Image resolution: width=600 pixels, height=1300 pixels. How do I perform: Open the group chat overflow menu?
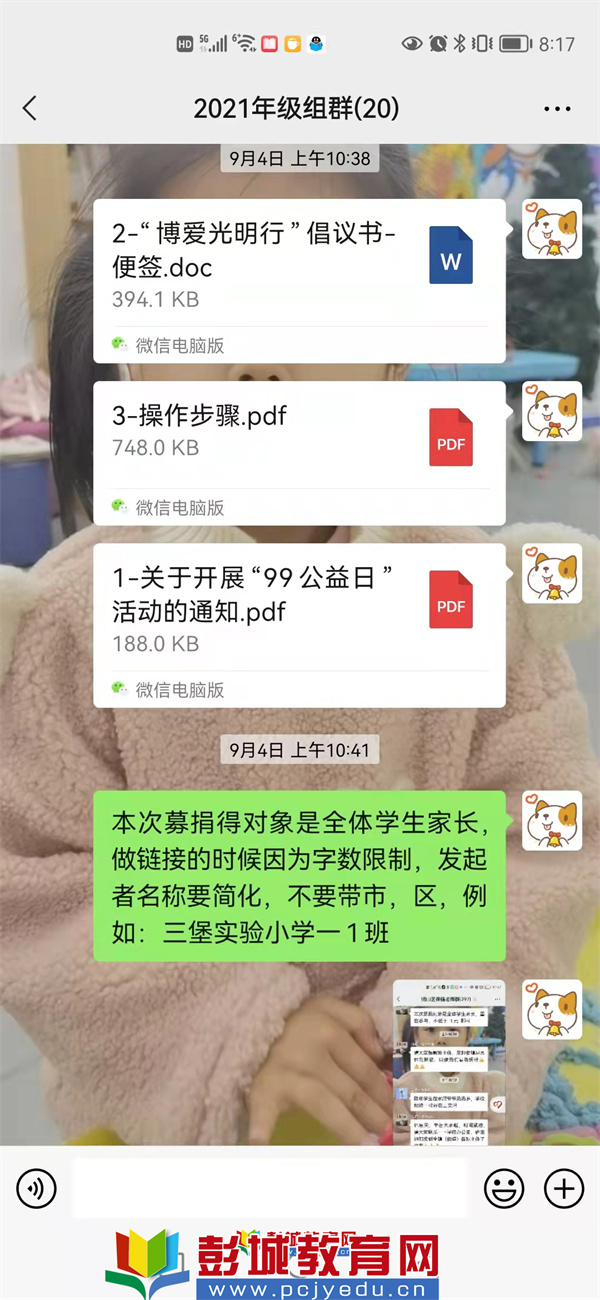pyautogui.click(x=556, y=108)
